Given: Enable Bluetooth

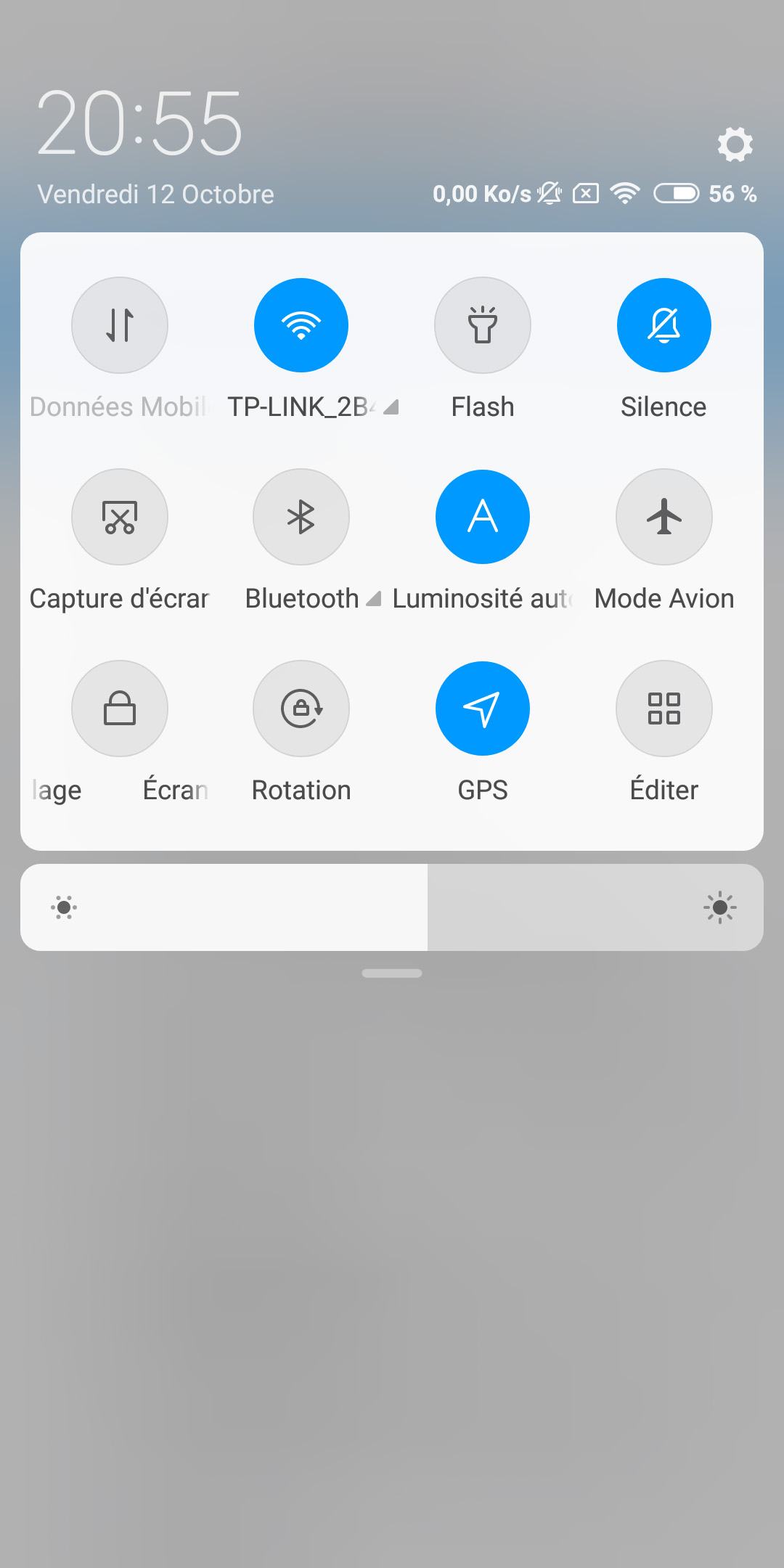Looking at the screenshot, I should tap(301, 517).
